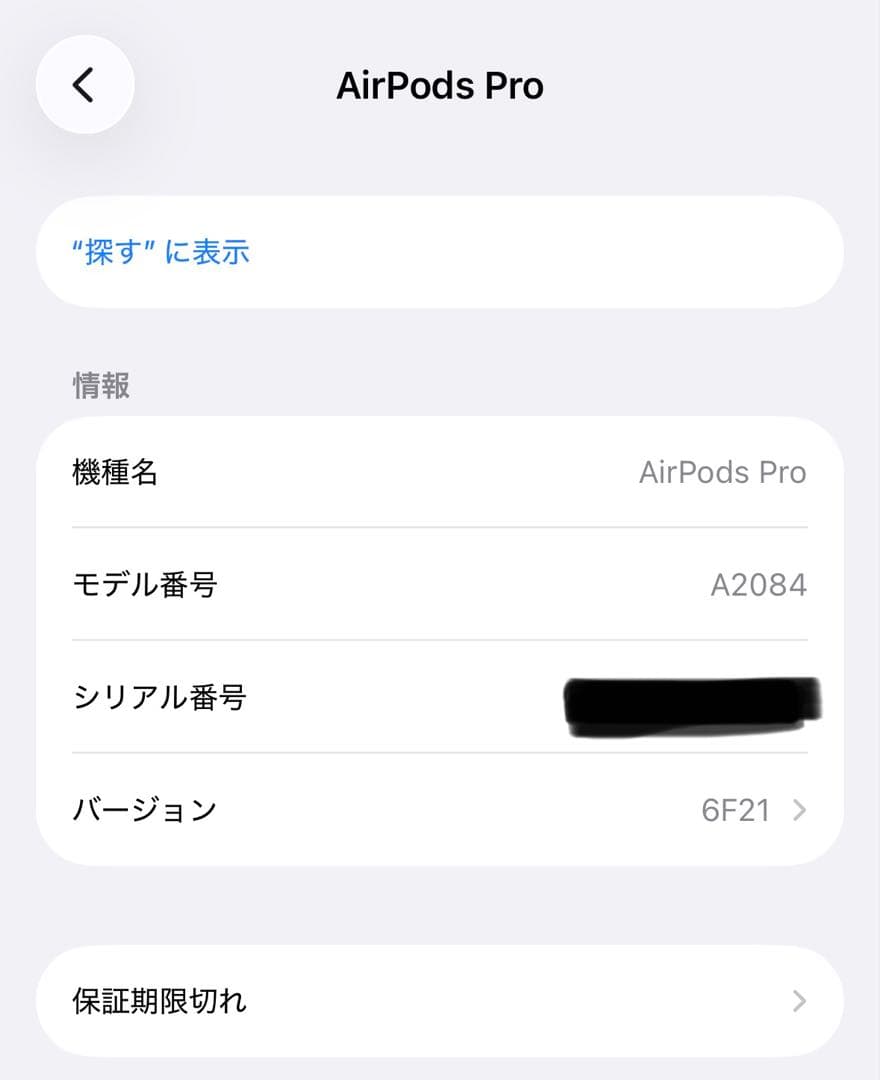Open the バージョン row disclosure chevron
Image resolution: width=880 pixels, height=1080 pixels.
click(798, 811)
